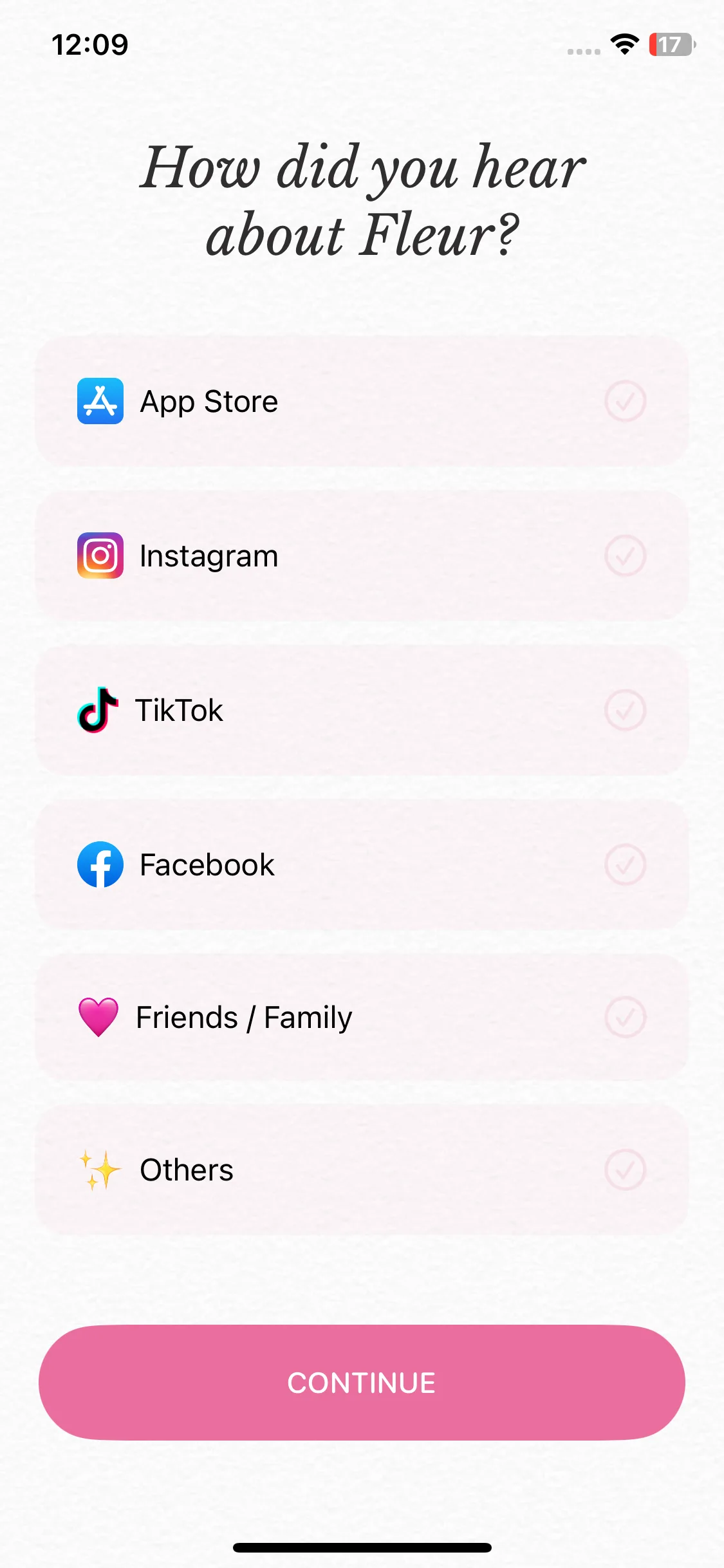Pick TikTok from the list
This screenshot has width=724, height=1568.
(x=362, y=710)
